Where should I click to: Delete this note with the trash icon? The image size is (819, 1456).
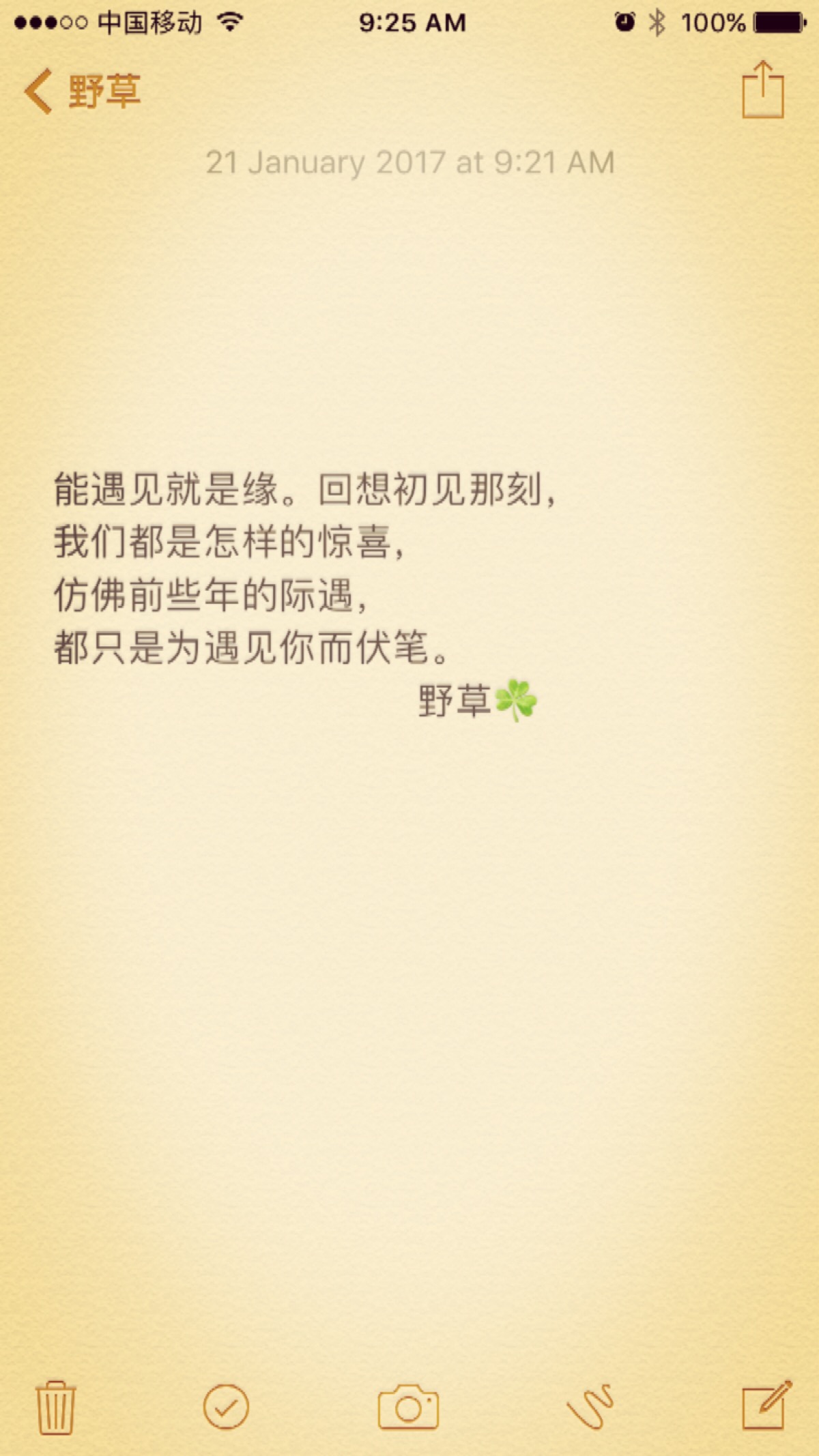coord(56,1407)
